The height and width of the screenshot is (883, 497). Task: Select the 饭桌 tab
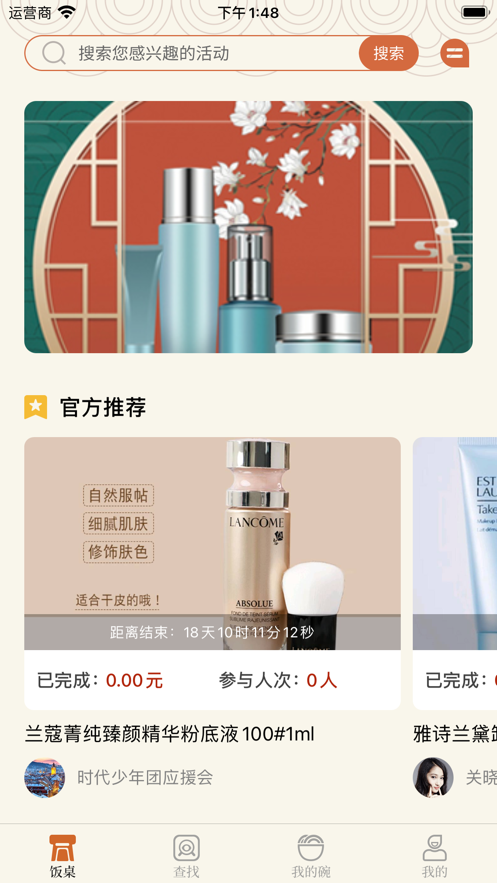click(62, 856)
